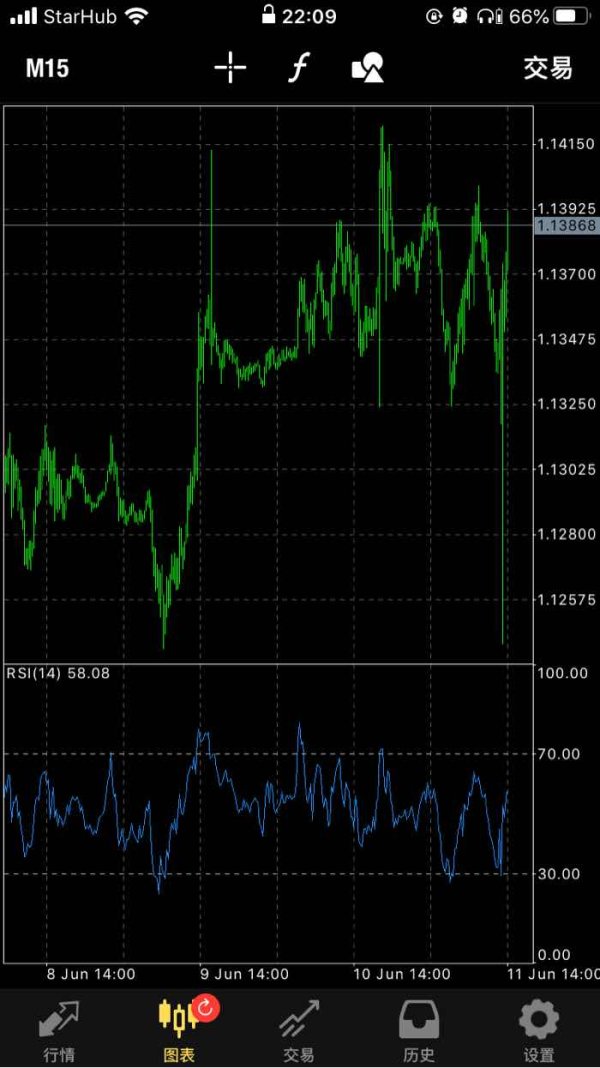Open the 历史 history tab
The image size is (600, 1068).
coord(419,1031)
